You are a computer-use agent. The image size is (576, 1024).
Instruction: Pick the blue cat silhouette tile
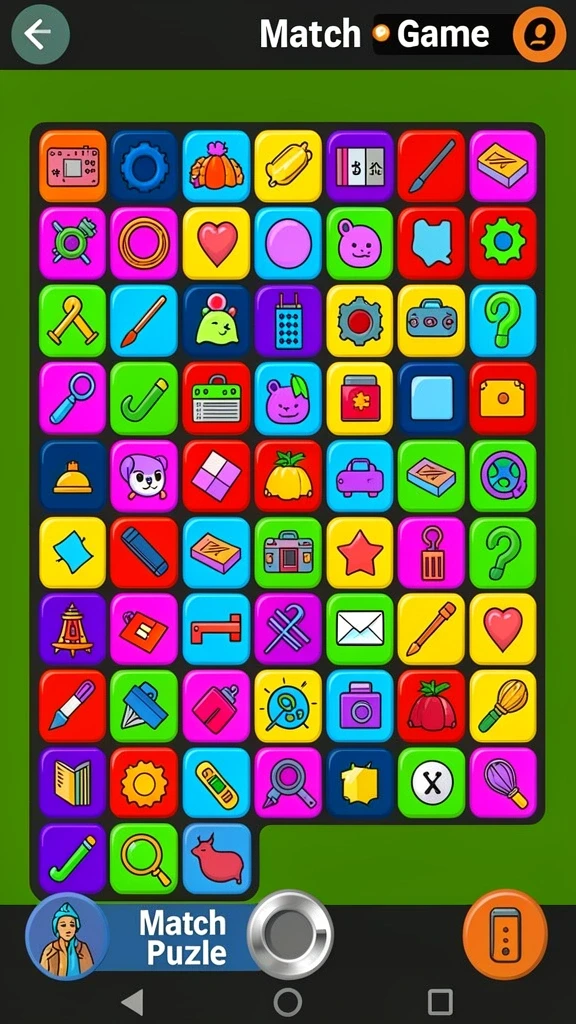tap(432, 244)
